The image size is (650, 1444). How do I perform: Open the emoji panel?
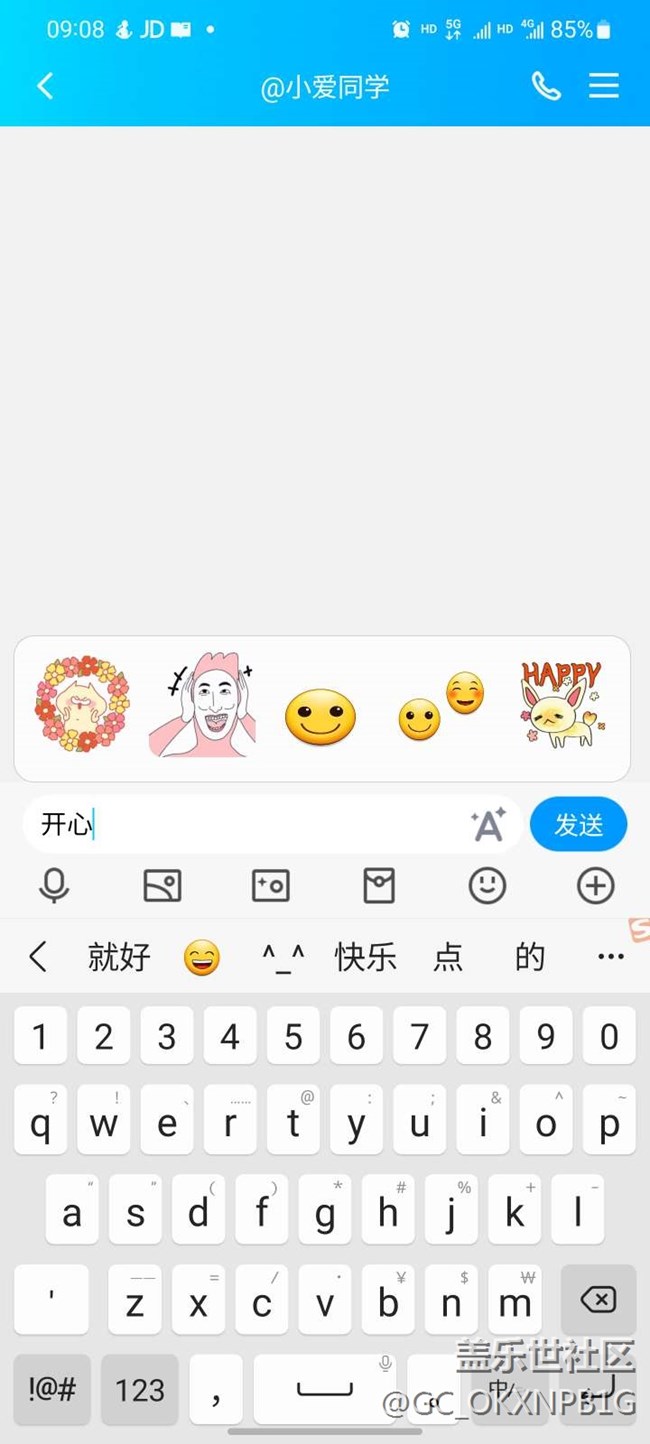[x=487, y=886]
